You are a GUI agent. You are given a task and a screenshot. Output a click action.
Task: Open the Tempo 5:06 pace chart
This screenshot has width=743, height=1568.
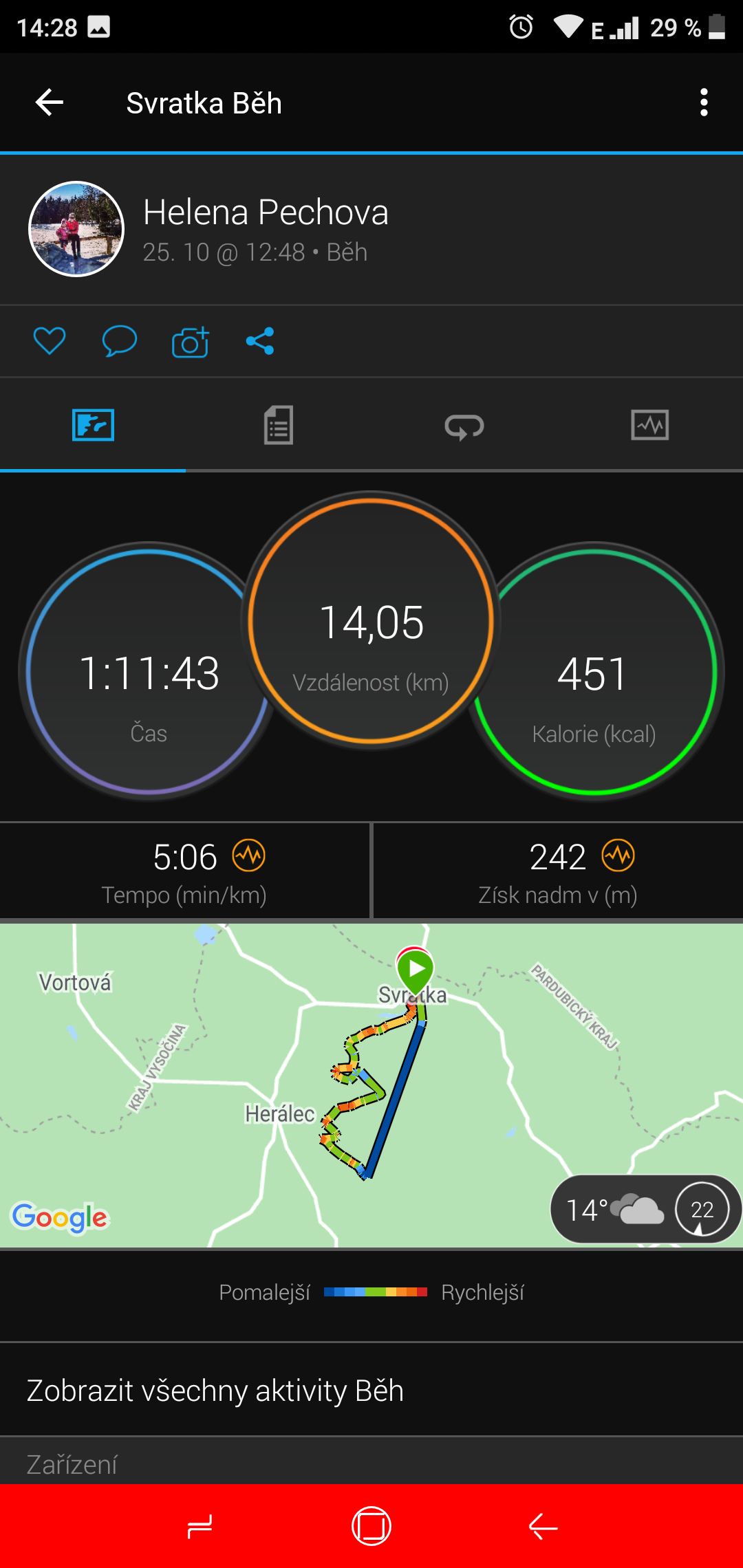click(x=184, y=871)
